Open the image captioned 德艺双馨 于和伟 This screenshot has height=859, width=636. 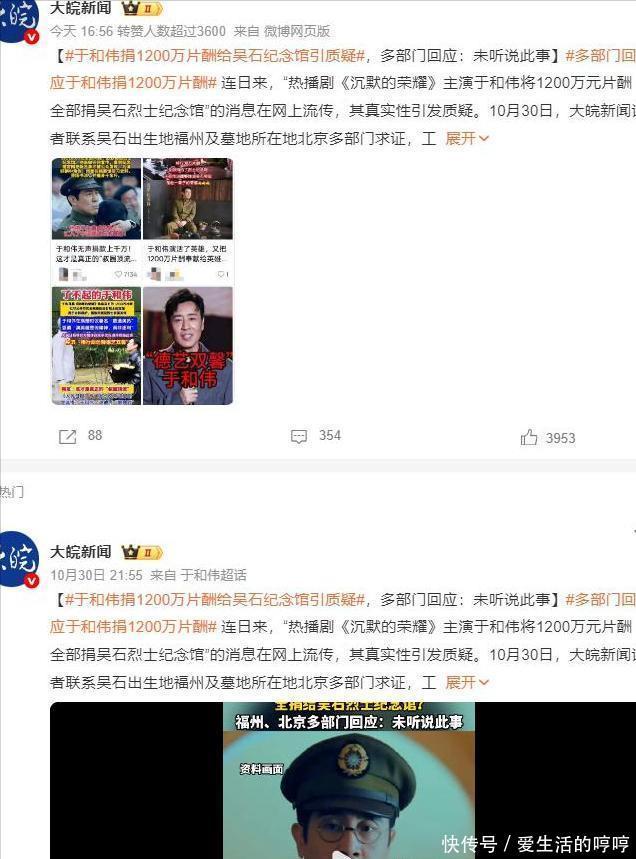(188, 346)
